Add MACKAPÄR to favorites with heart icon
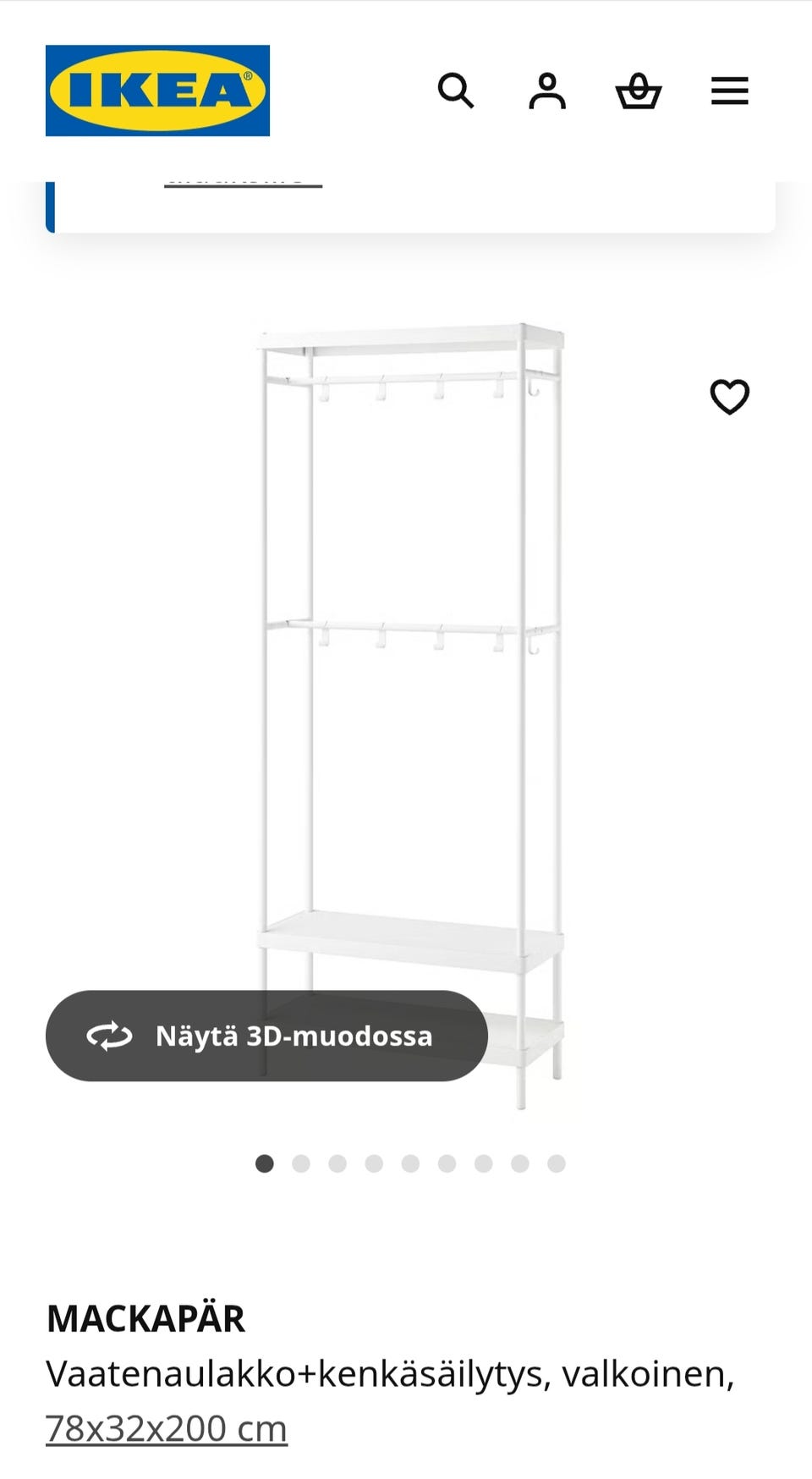Viewport: 812px width, 1479px height. [729, 397]
